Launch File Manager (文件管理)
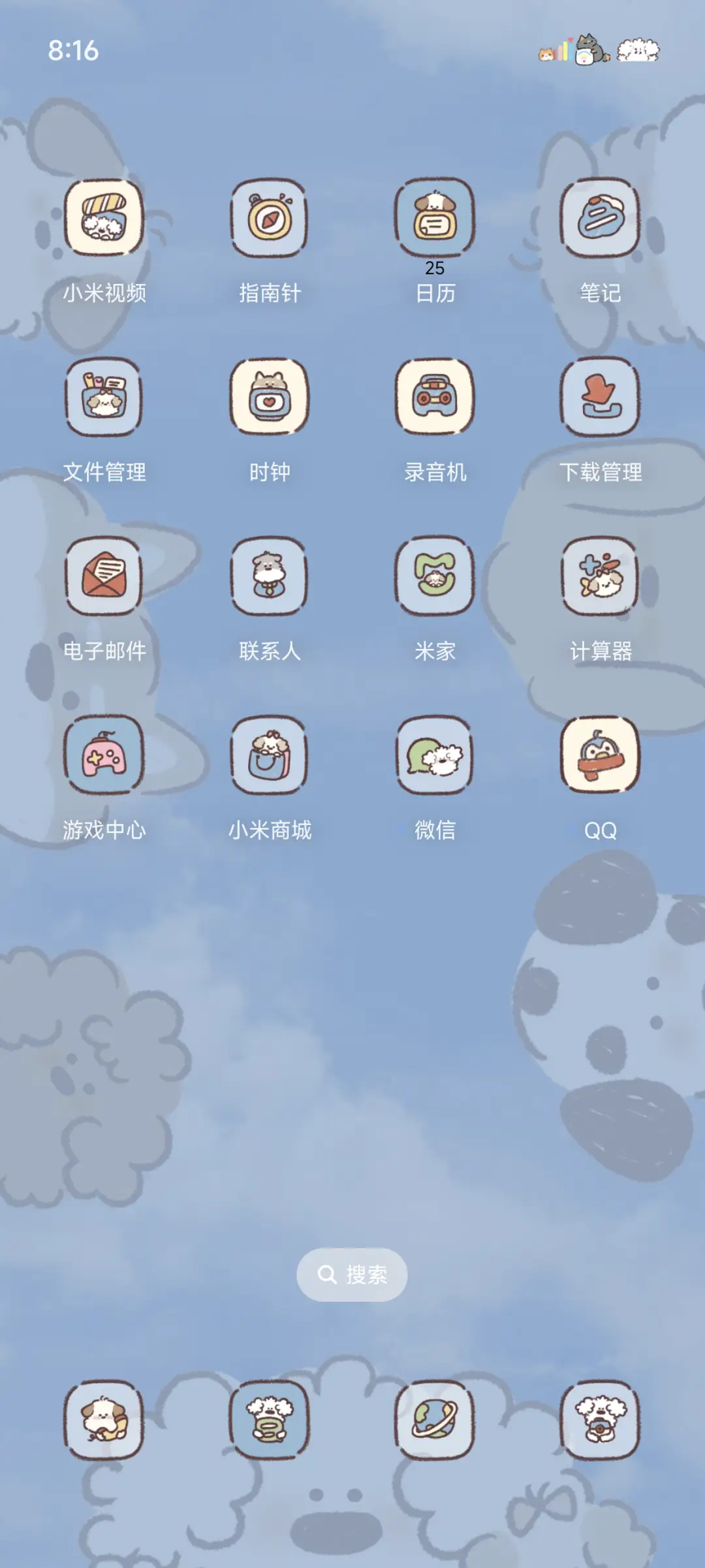The image size is (705, 1568). click(x=104, y=400)
